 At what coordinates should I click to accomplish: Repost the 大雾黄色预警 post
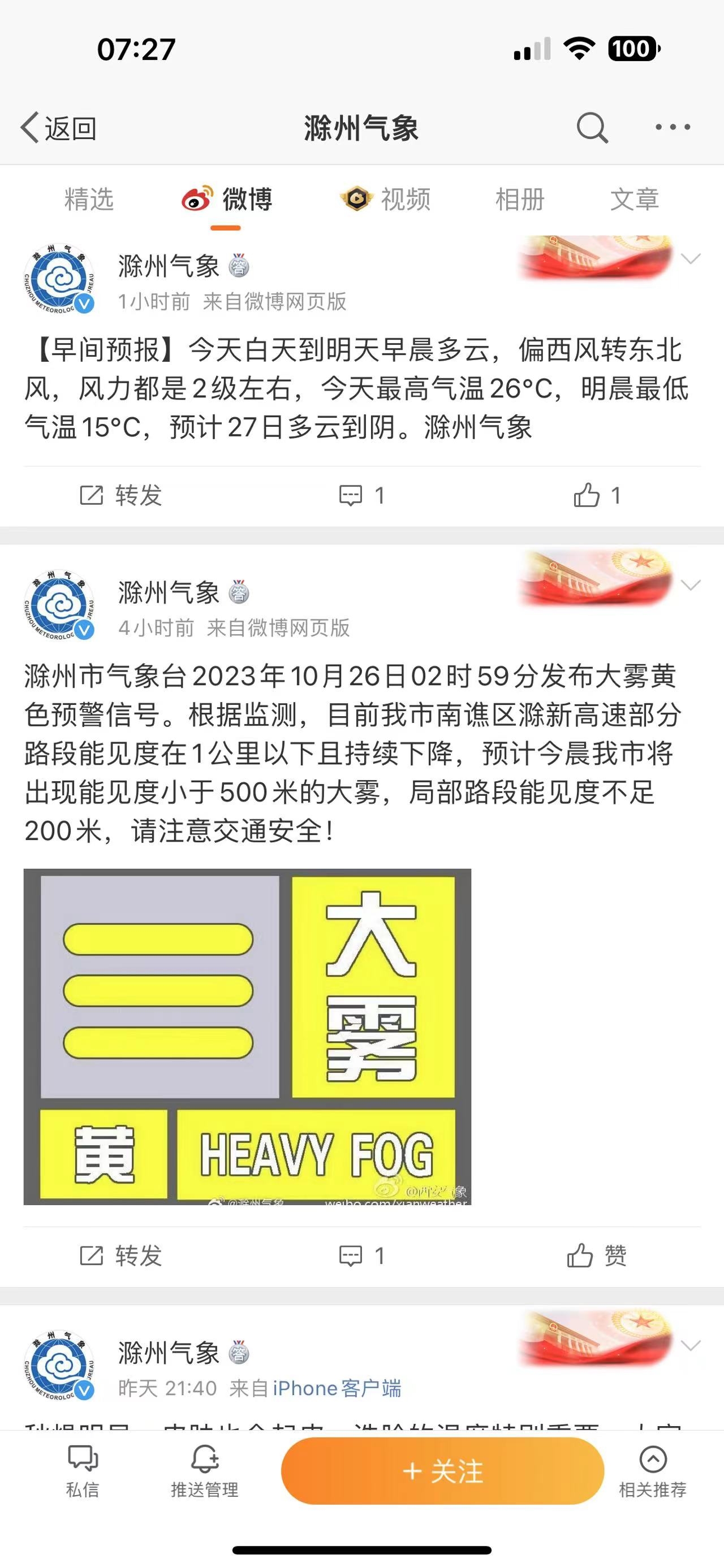[120, 1255]
